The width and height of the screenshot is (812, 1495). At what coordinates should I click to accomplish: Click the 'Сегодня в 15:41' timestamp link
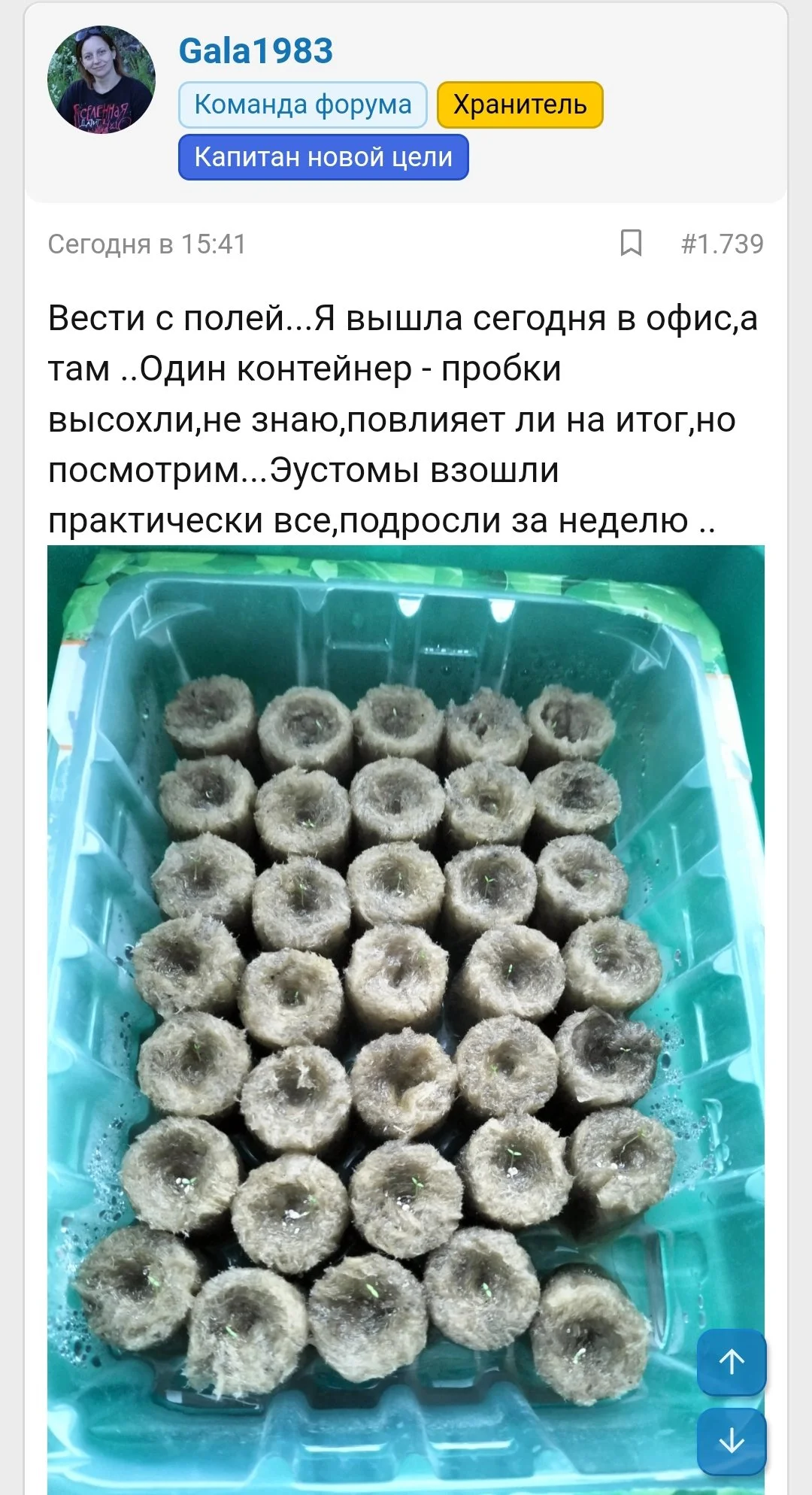coord(147,242)
